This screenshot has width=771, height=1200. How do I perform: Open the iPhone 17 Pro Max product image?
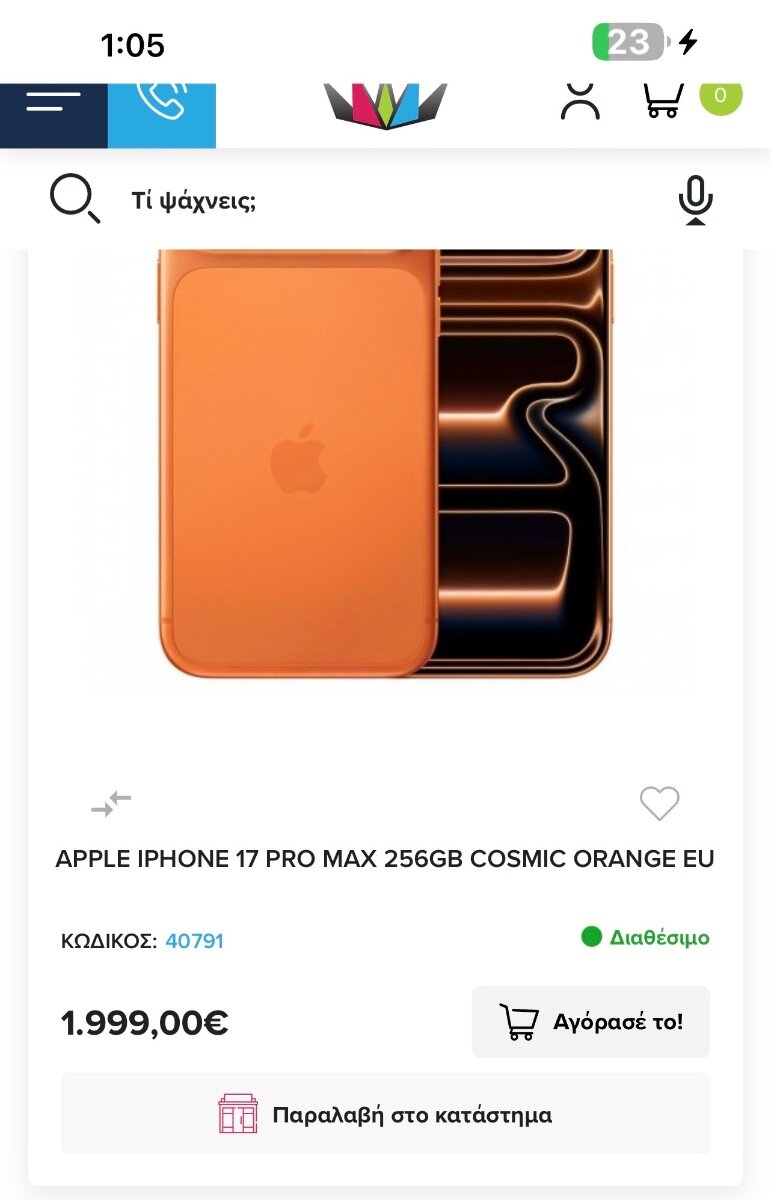(x=385, y=465)
